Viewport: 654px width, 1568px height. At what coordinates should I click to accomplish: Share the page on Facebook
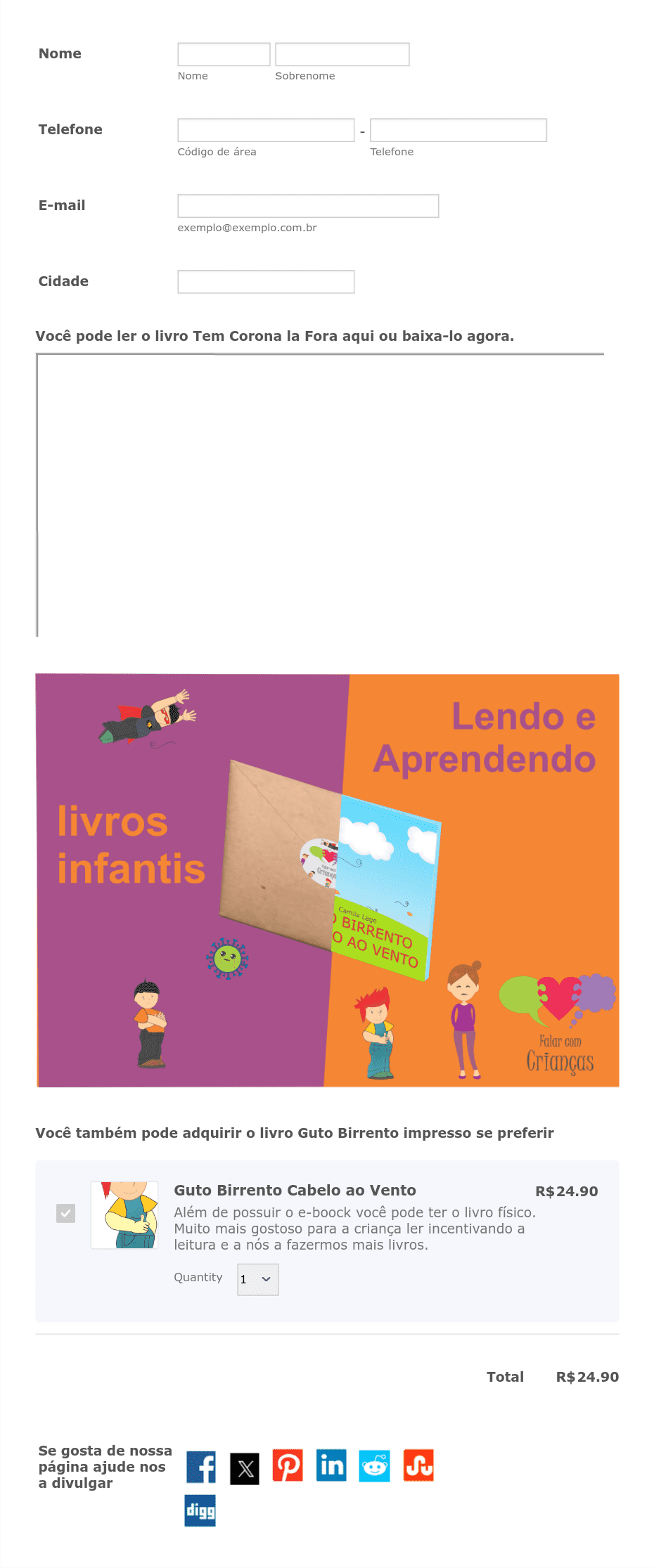pyautogui.click(x=201, y=1467)
